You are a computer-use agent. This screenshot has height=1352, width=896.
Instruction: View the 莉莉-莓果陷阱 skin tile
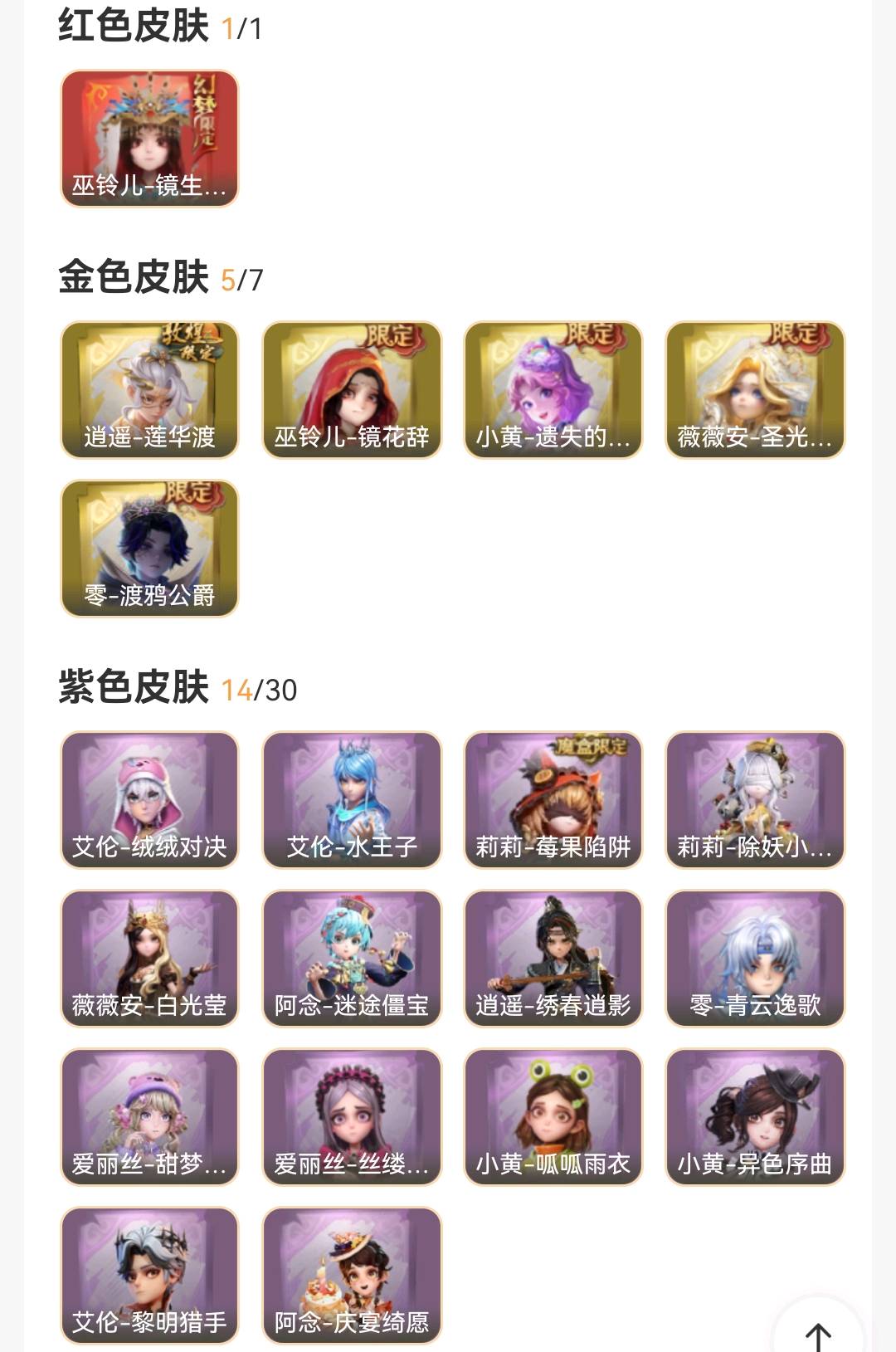553,800
